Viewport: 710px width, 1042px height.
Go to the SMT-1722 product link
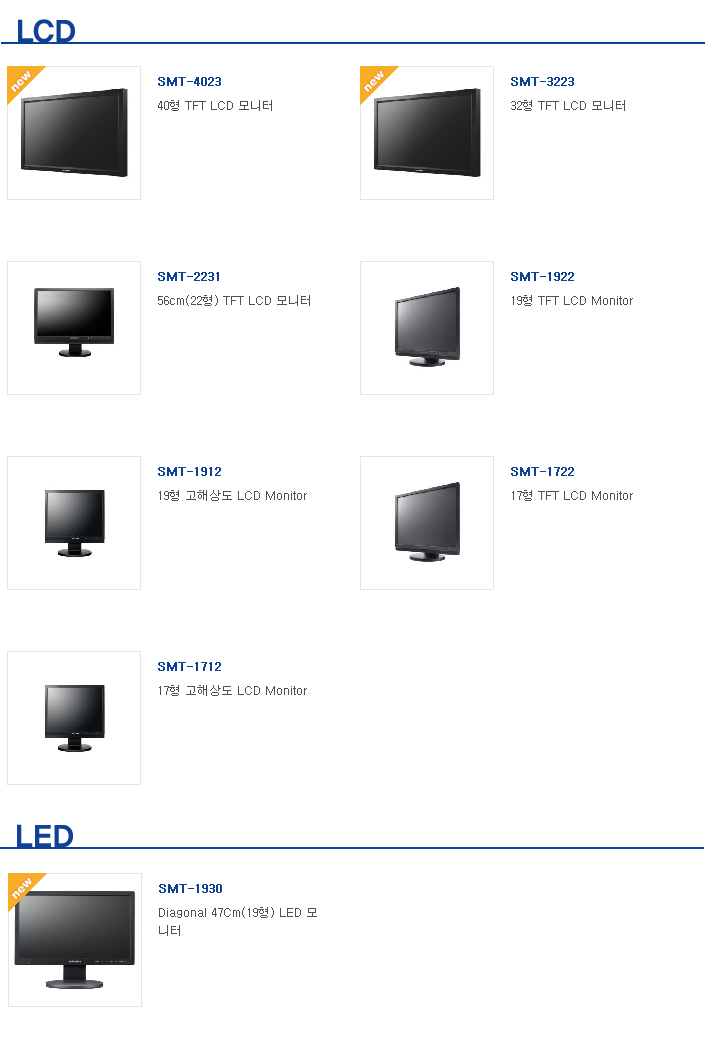542,472
